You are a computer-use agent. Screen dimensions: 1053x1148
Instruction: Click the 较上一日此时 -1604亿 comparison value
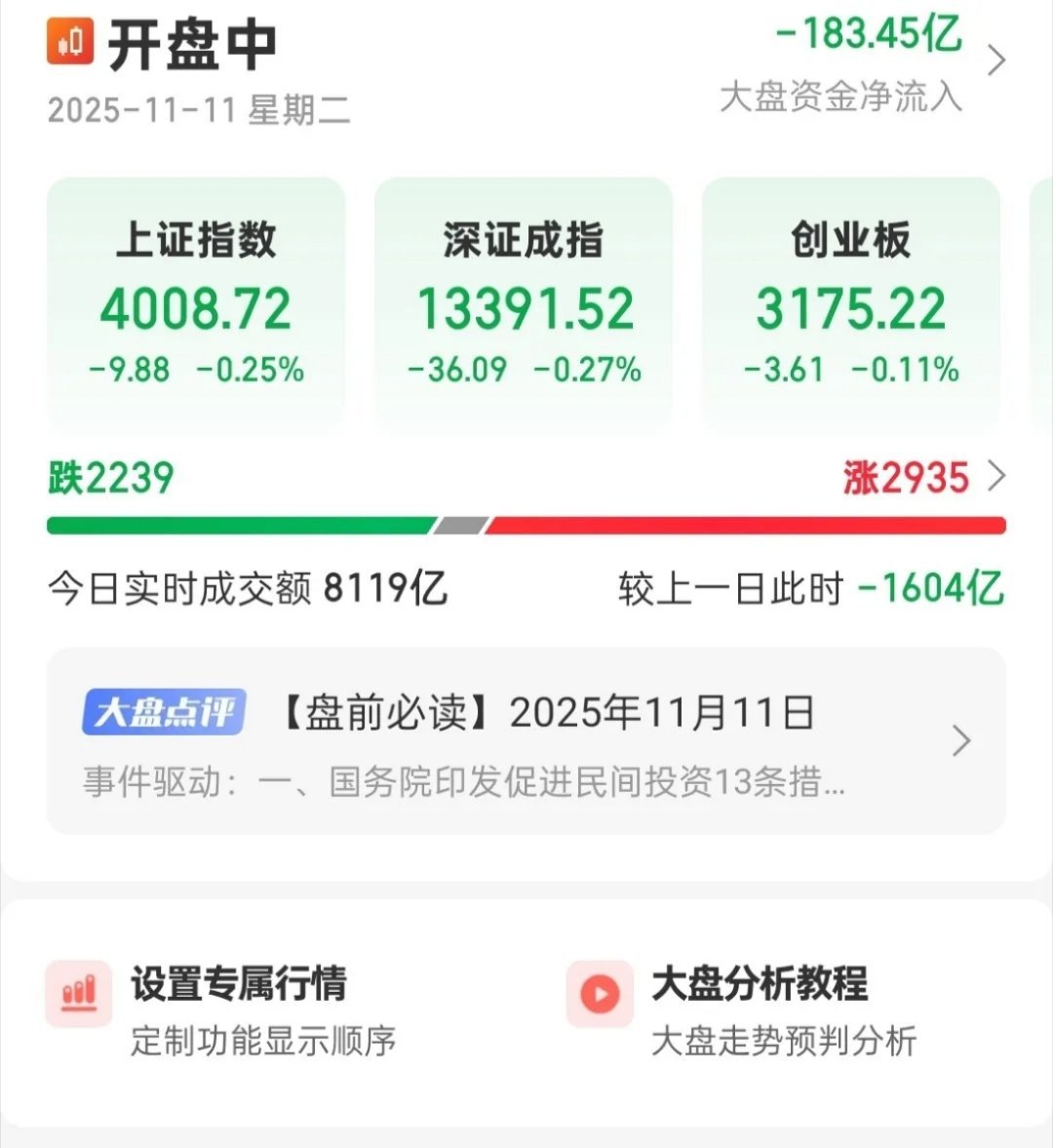click(807, 587)
